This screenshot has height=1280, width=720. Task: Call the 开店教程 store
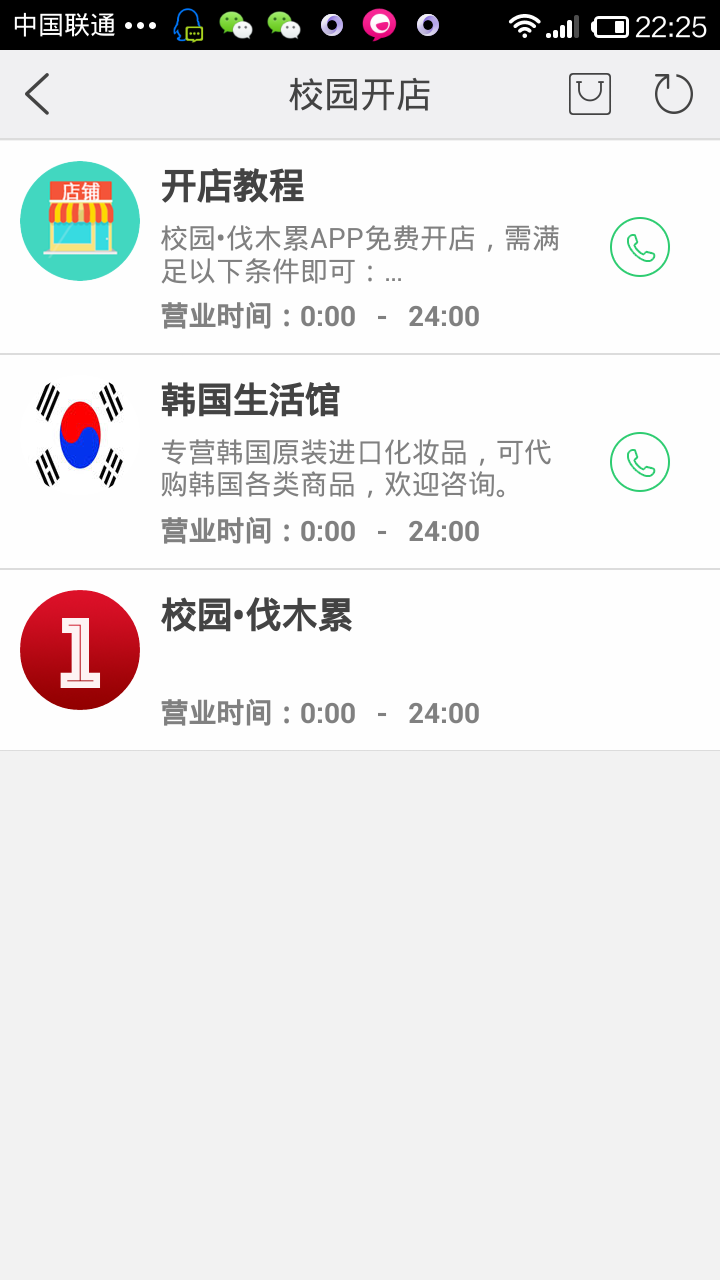pos(640,247)
